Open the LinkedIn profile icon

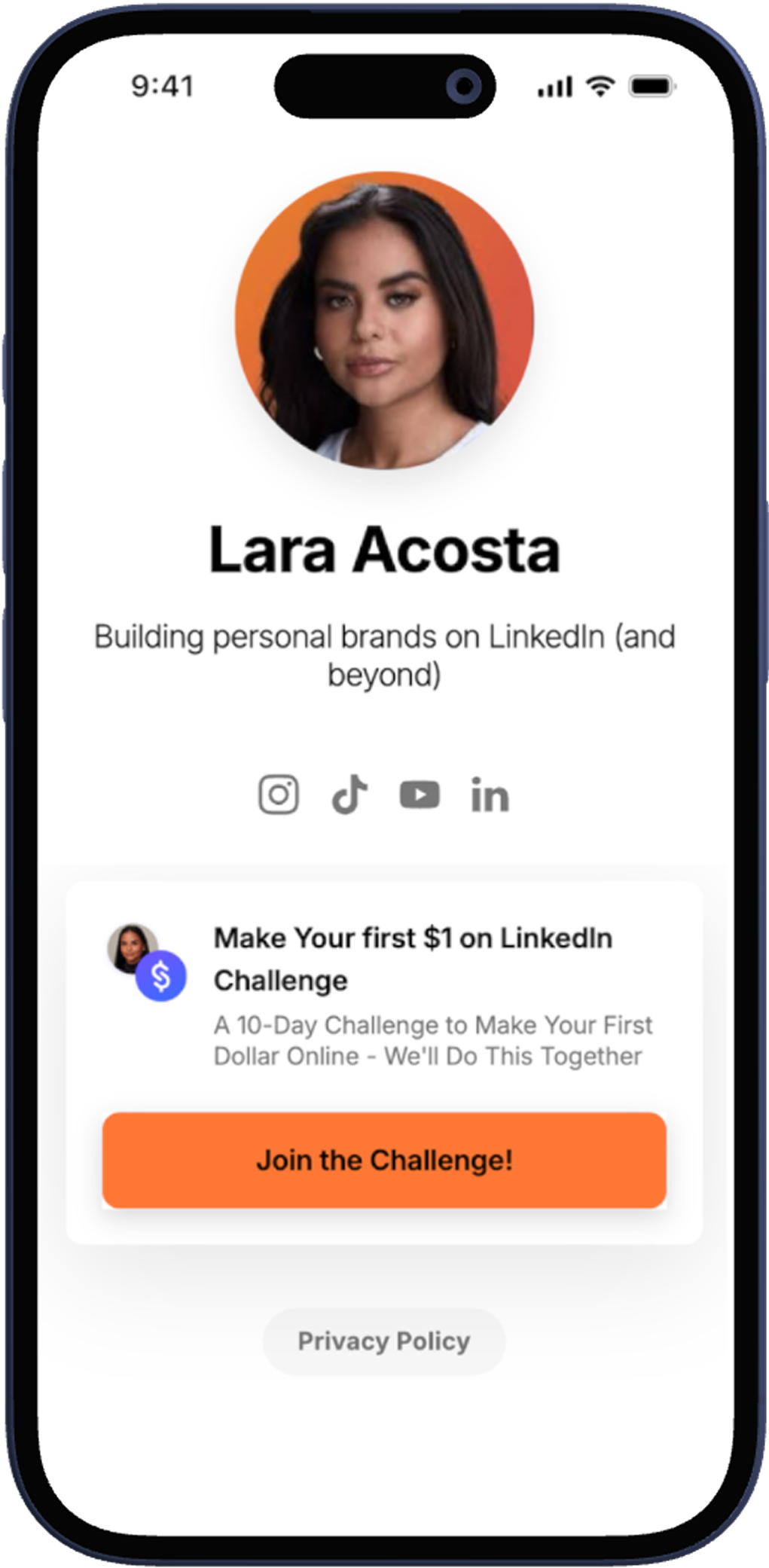pyautogui.click(x=490, y=795)
